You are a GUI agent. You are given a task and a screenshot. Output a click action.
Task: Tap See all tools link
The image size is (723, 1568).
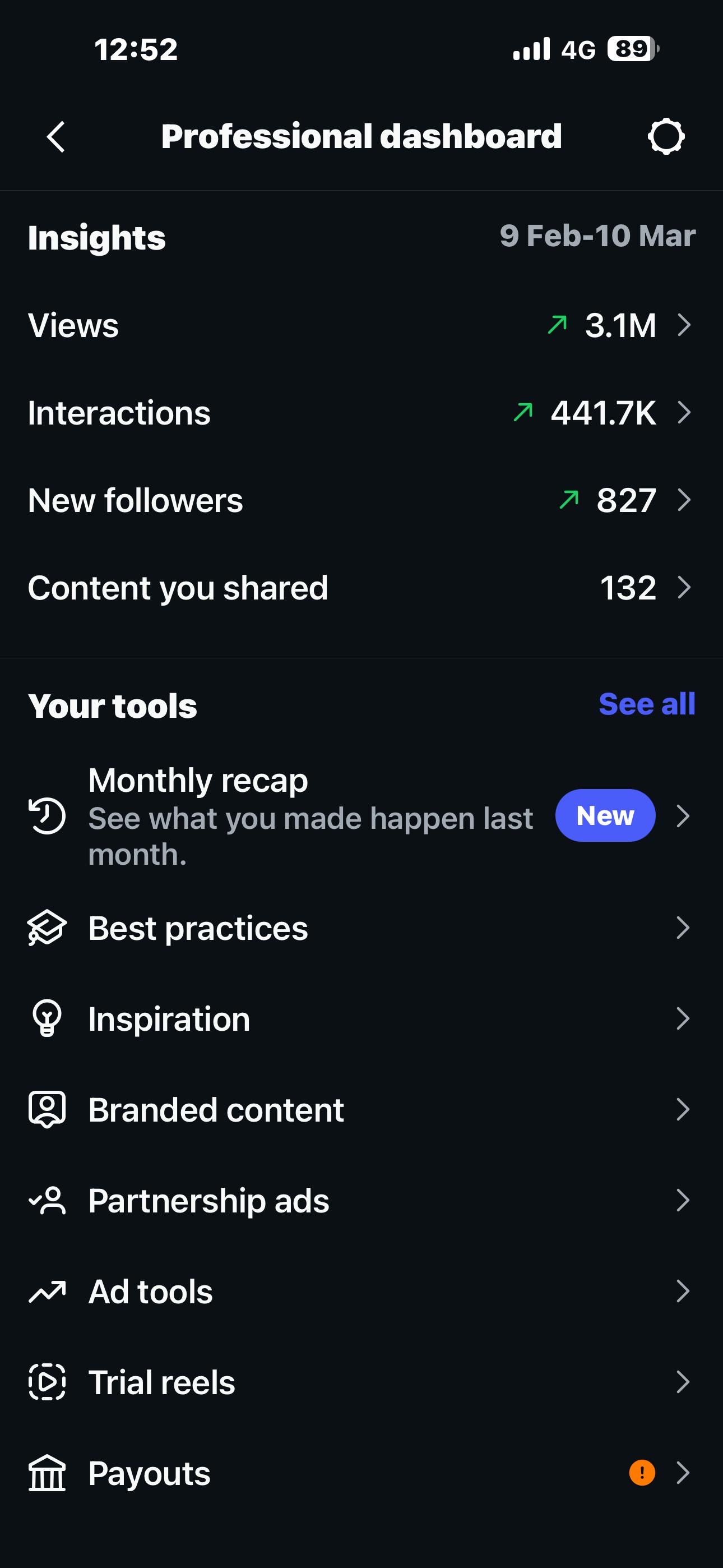(646, 704)
